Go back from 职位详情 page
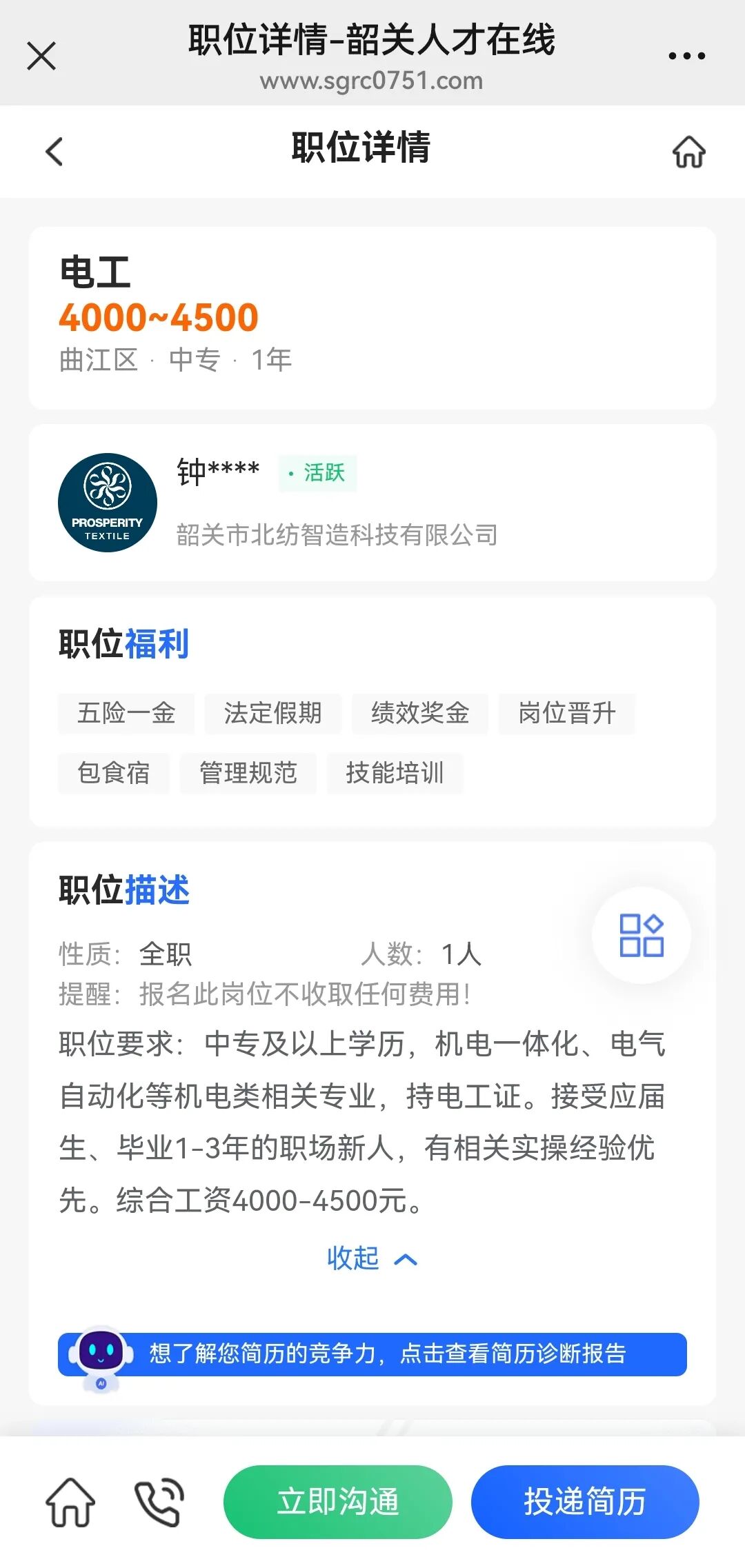The height and width of the screenshot is (1568, 745). (54, 152)
